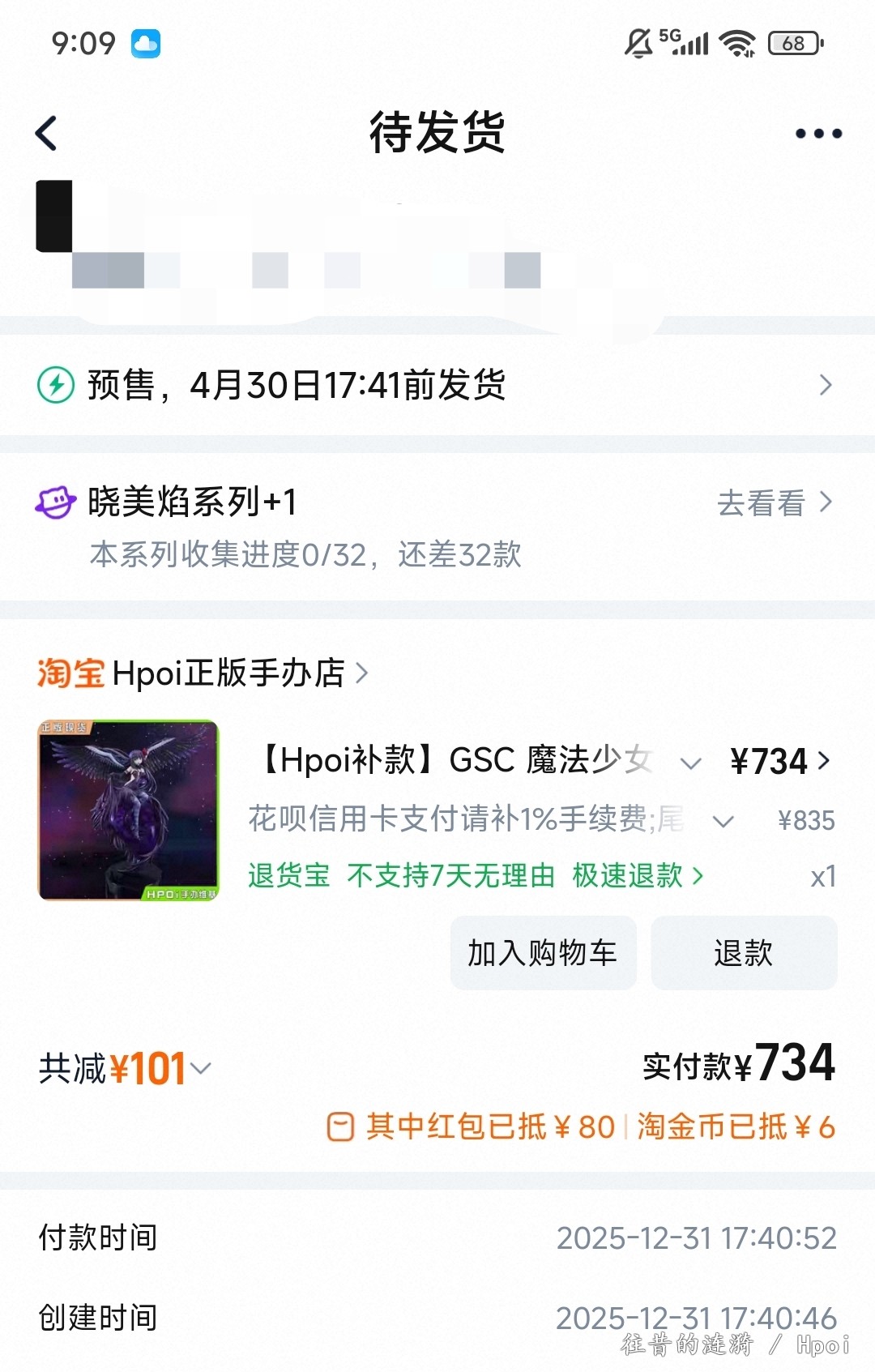Open the GSC figure product thumbnail
This screenshot has width=875, height=1372.
point(129,810)
